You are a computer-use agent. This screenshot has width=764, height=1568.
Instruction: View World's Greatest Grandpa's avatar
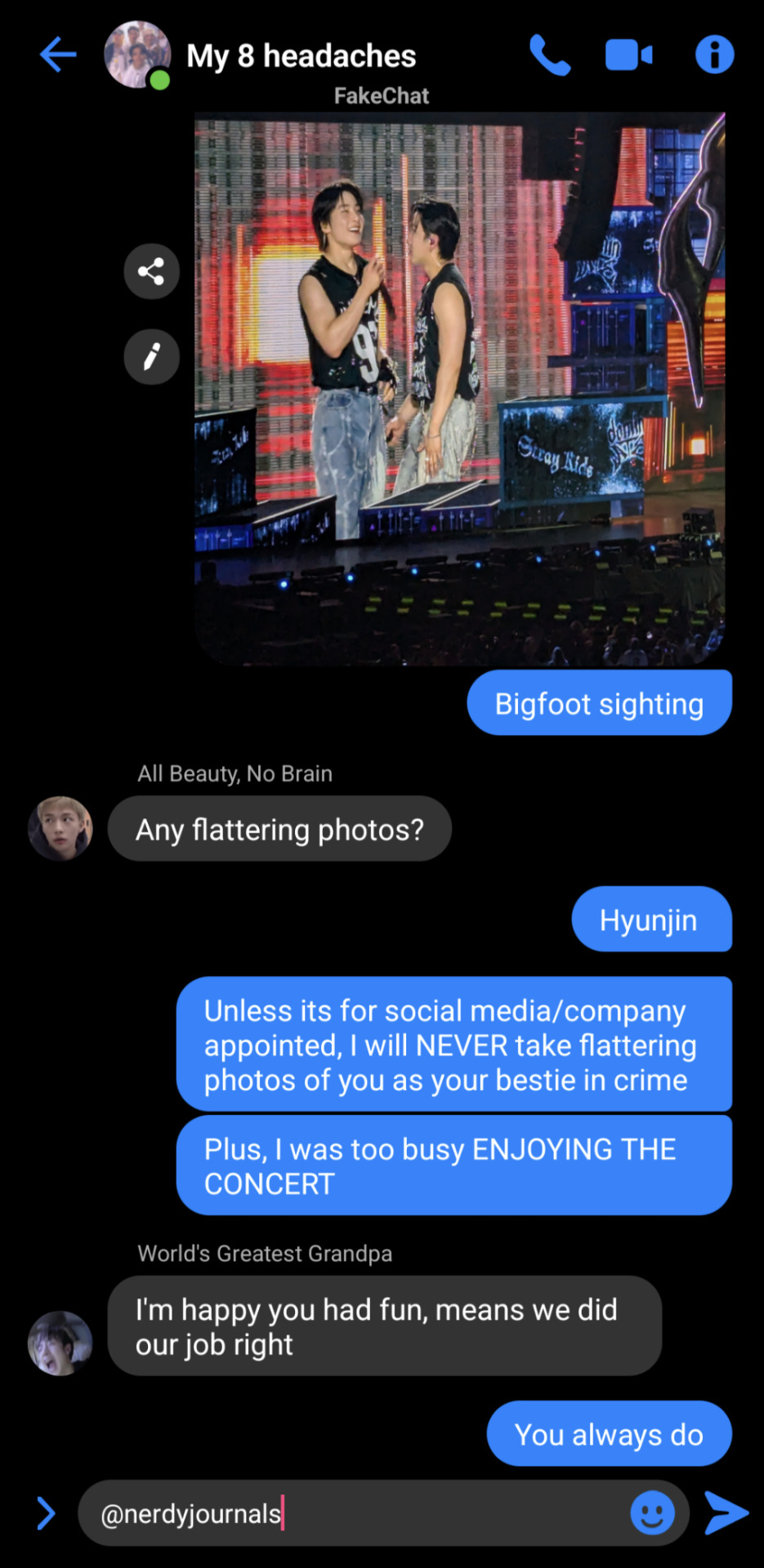(x=60, y=1343)
